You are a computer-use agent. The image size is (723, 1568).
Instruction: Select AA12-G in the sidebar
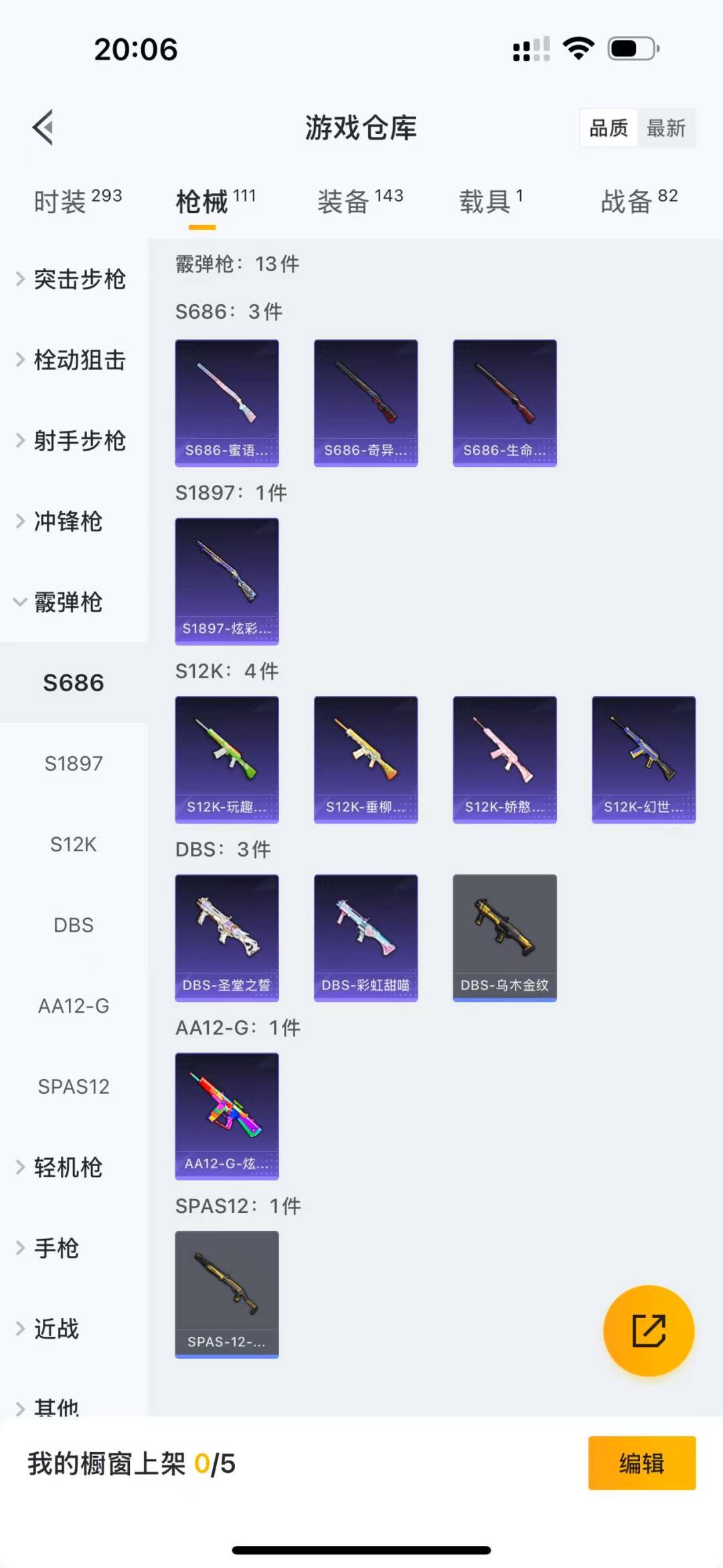coord(74,1005)
